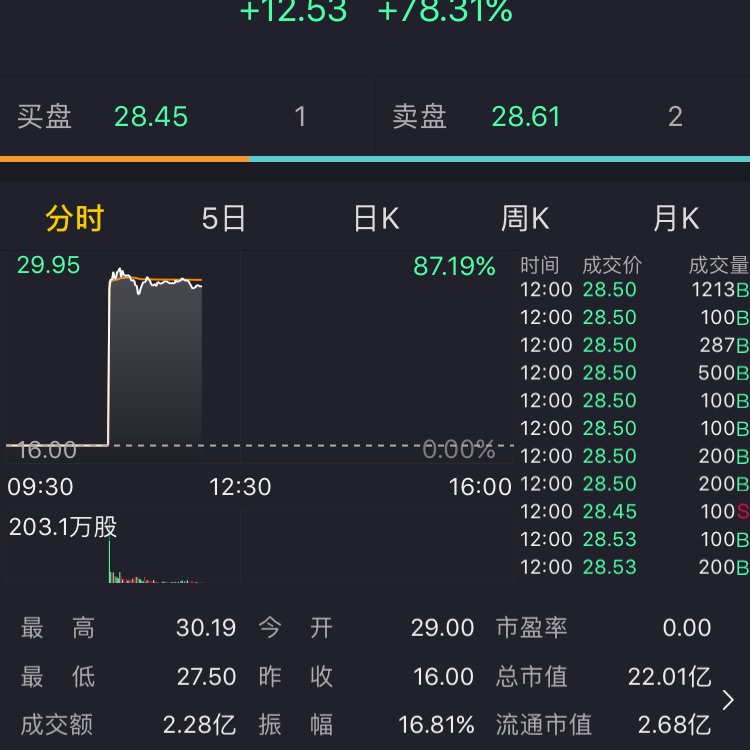
Task: View the 月K monthly chart
Action: pos(676,218)
